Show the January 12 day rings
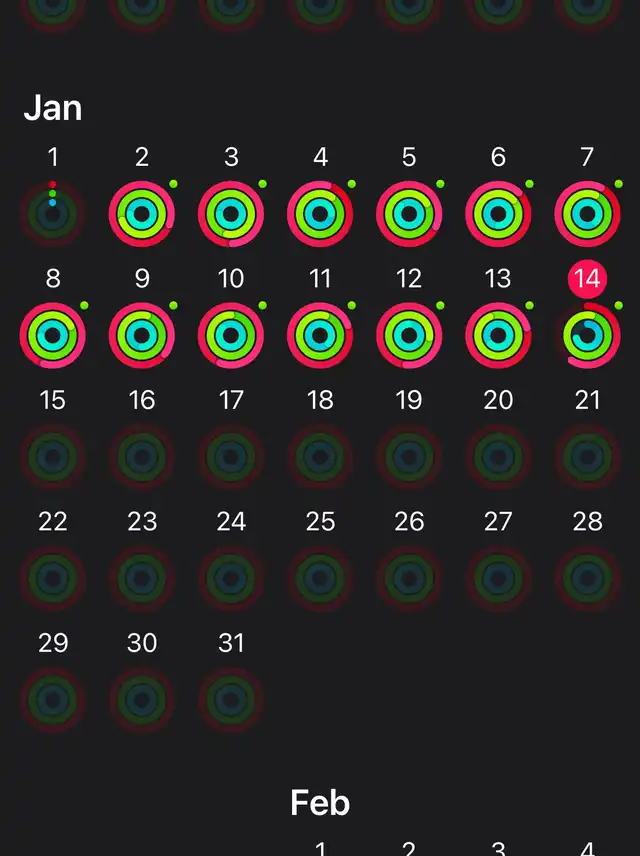 click(x=409, y=335)
